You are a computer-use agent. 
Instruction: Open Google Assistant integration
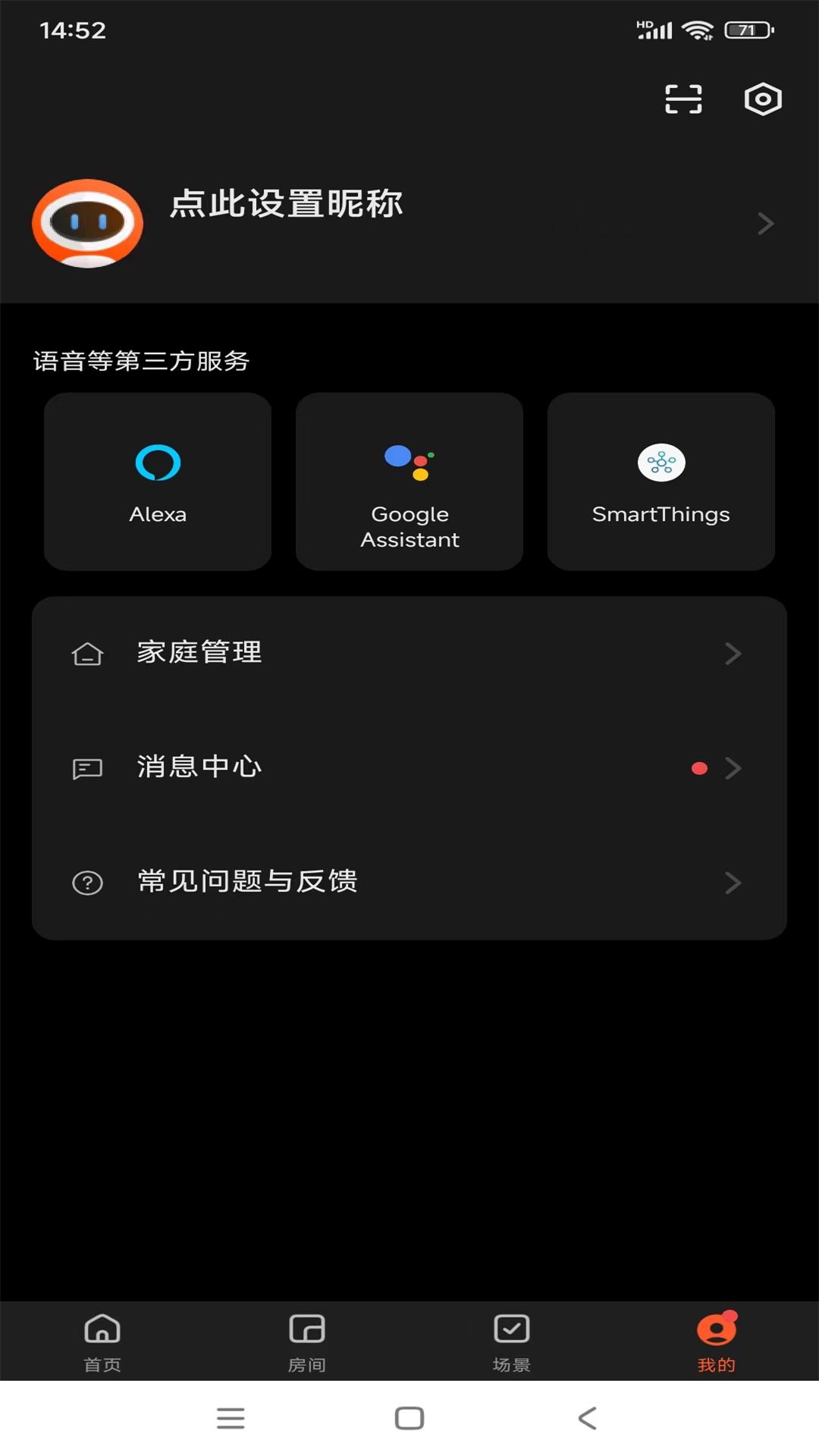point(409,482)
